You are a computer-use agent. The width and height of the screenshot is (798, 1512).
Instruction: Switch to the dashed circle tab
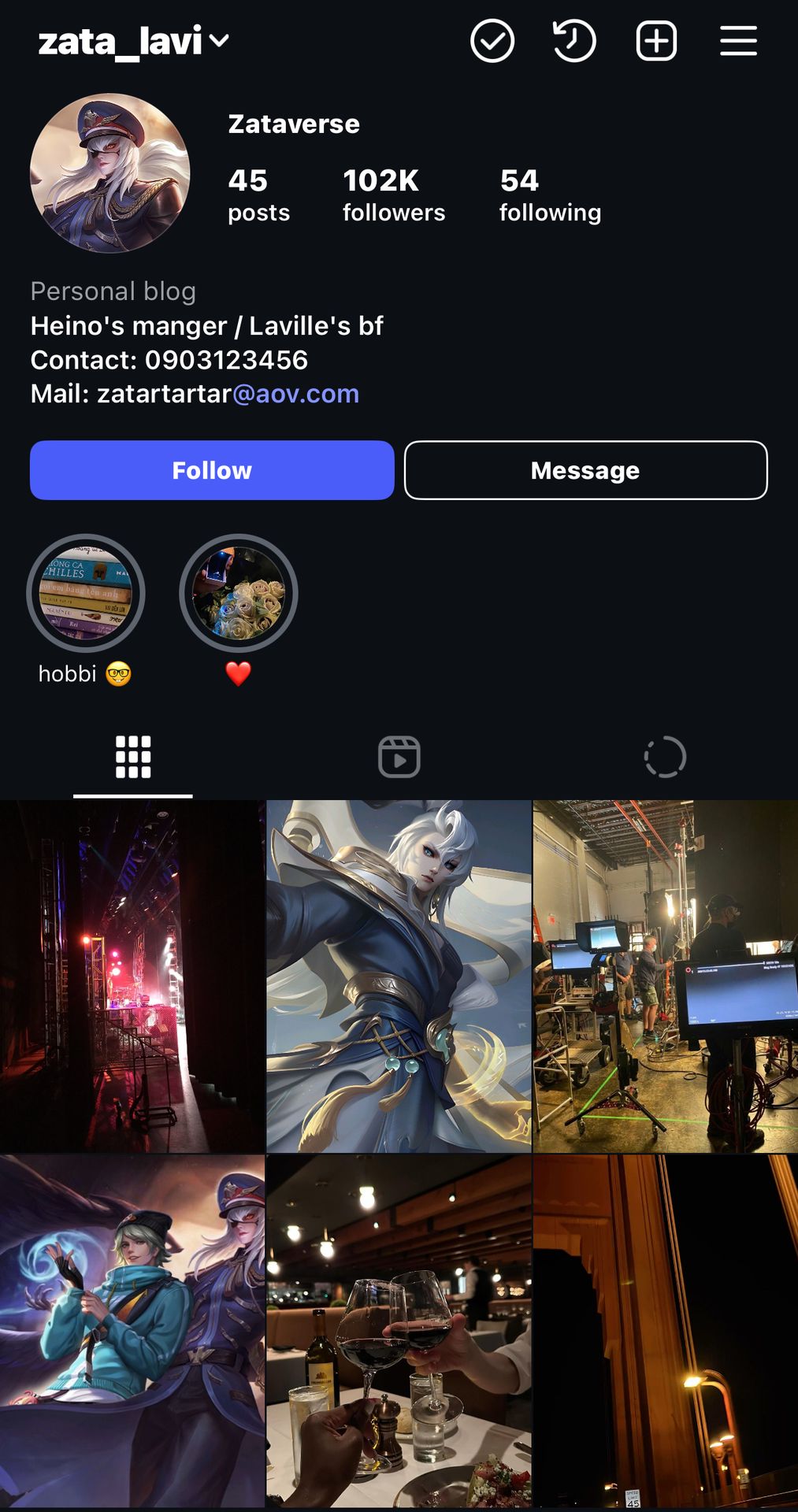pos(665,757)
